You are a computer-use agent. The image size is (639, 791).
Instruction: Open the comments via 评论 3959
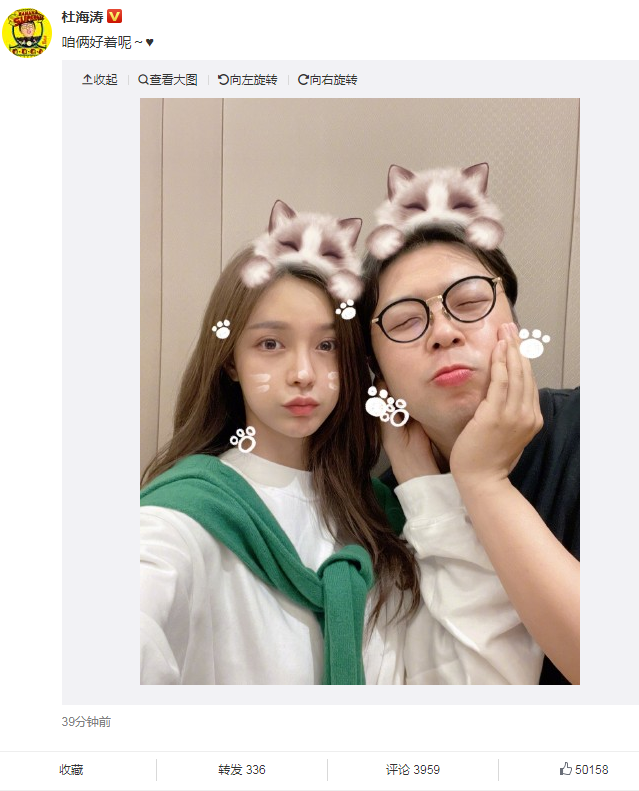click(412, 769)
